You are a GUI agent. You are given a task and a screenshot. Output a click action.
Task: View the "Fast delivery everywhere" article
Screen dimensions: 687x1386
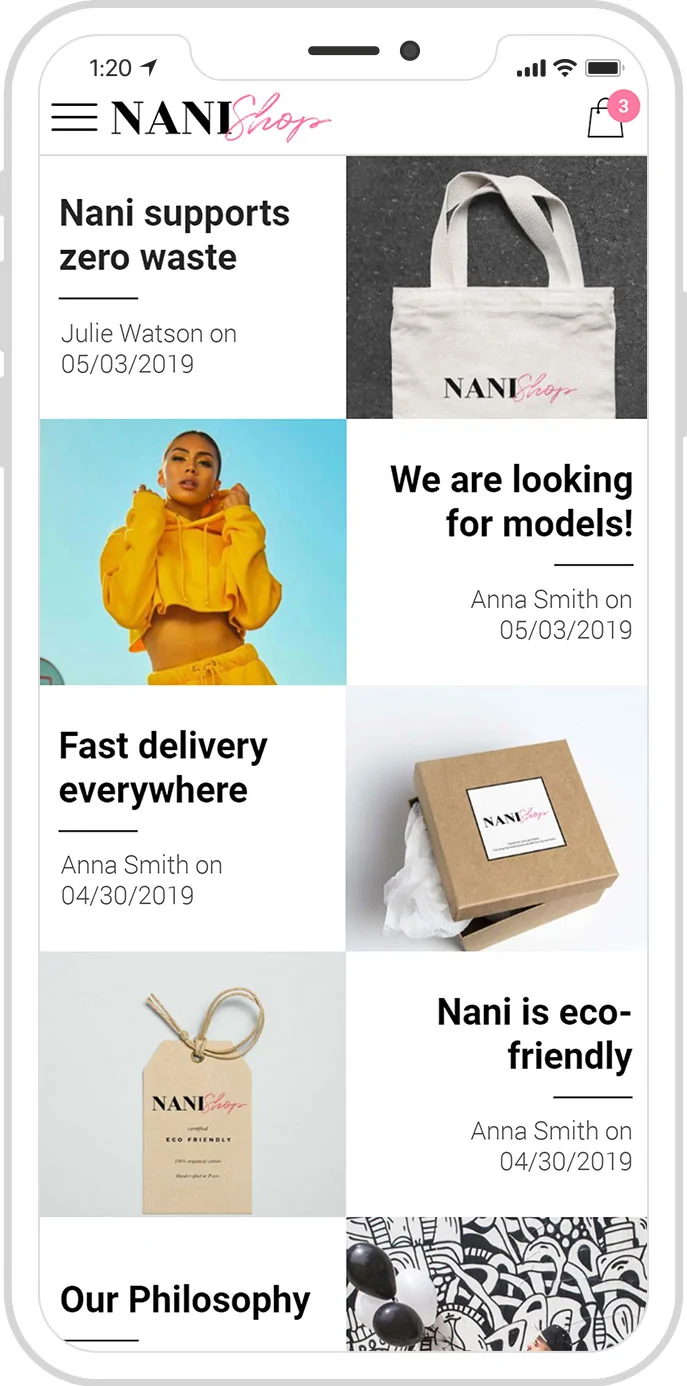pos(163,767)
